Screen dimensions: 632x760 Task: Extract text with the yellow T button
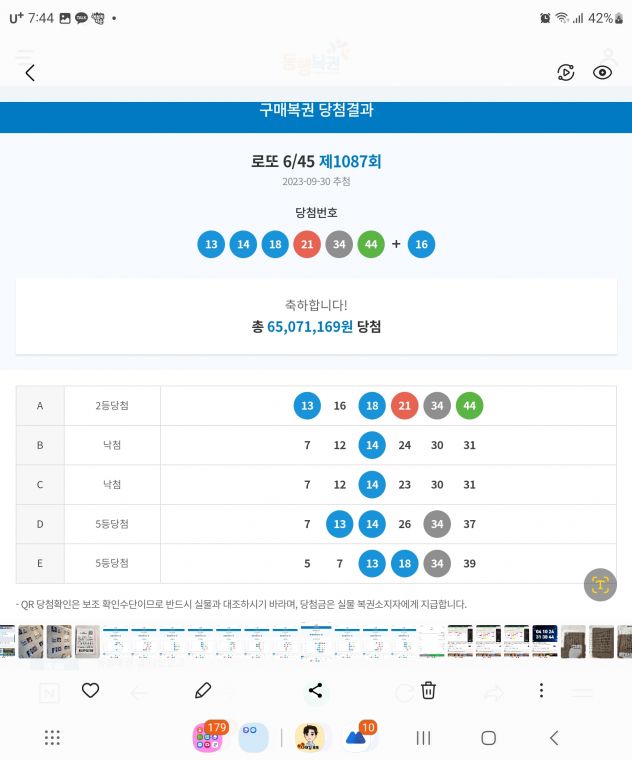coord(600,586)
